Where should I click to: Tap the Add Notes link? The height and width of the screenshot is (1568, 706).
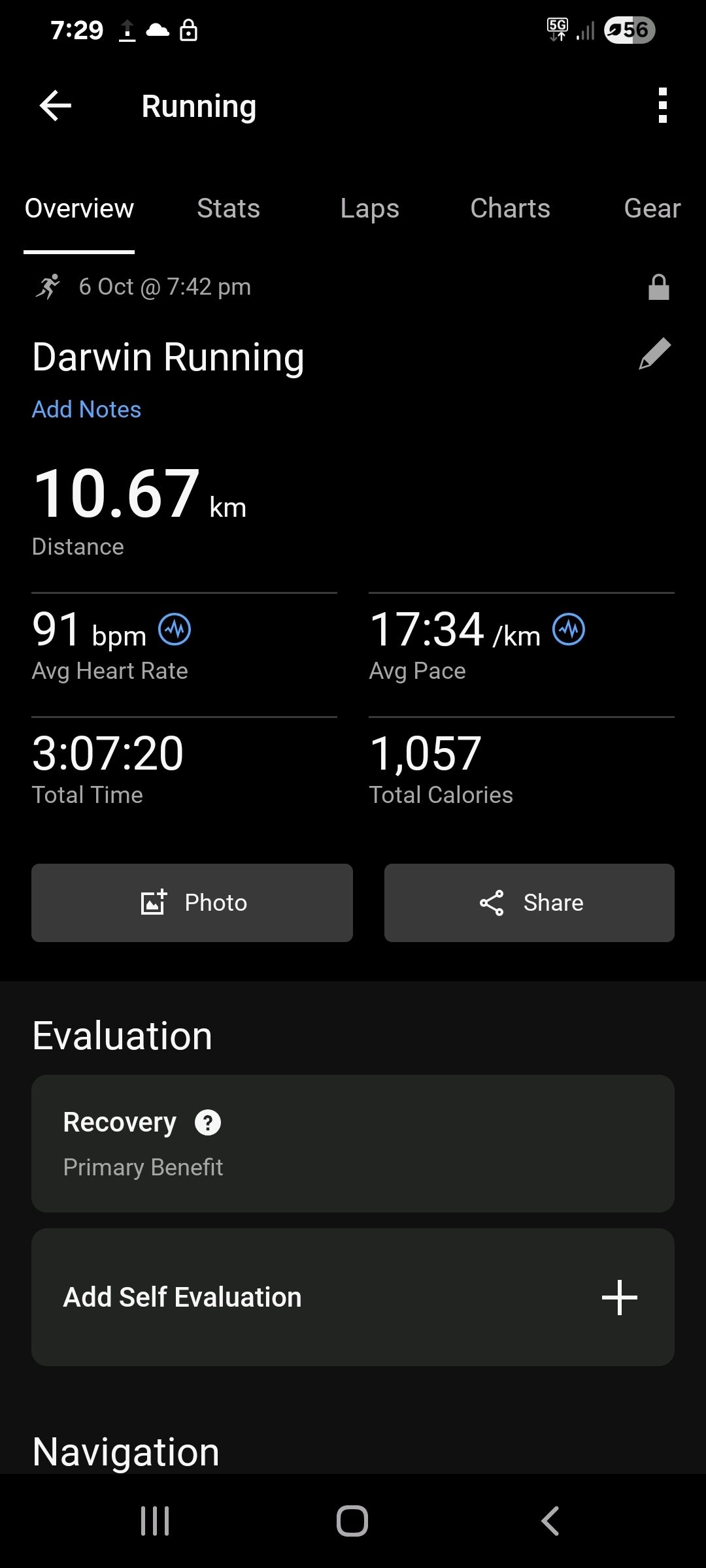pyautogui.click(x=87, y=410)
